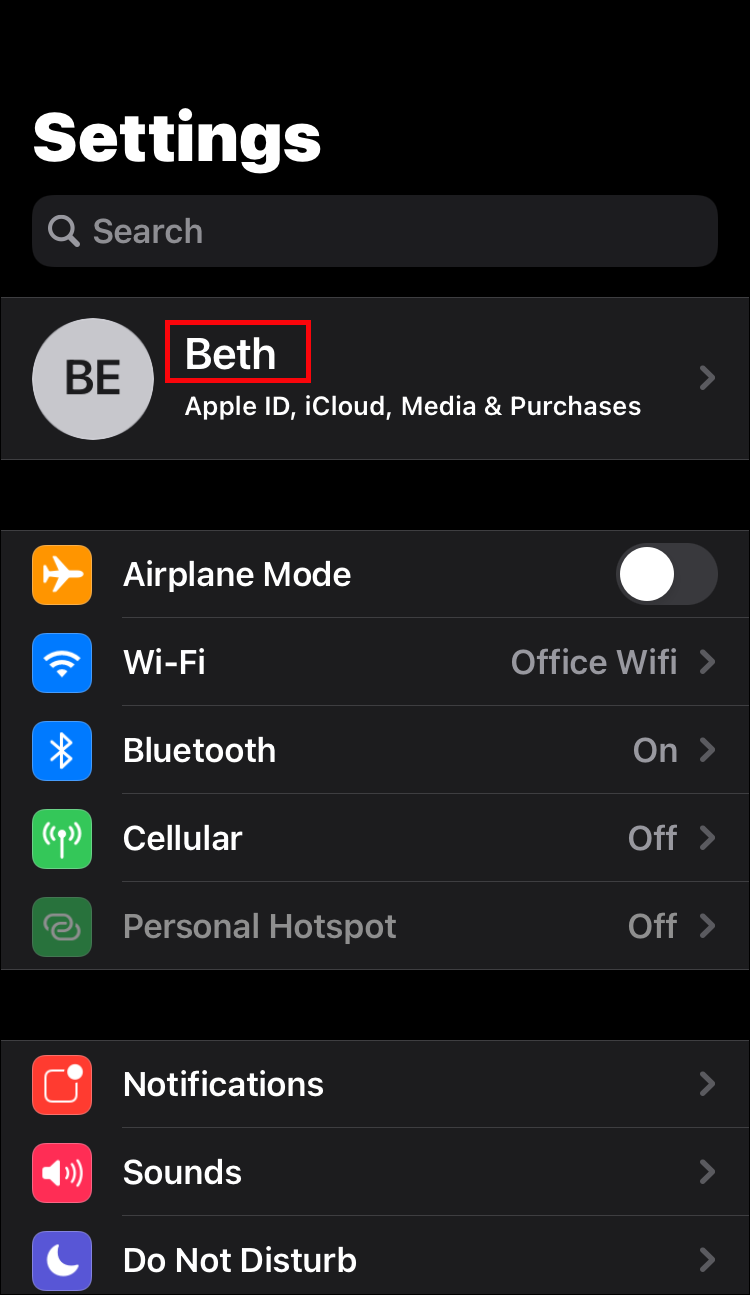Open Personal Hotspot settings

coord(374,926)
